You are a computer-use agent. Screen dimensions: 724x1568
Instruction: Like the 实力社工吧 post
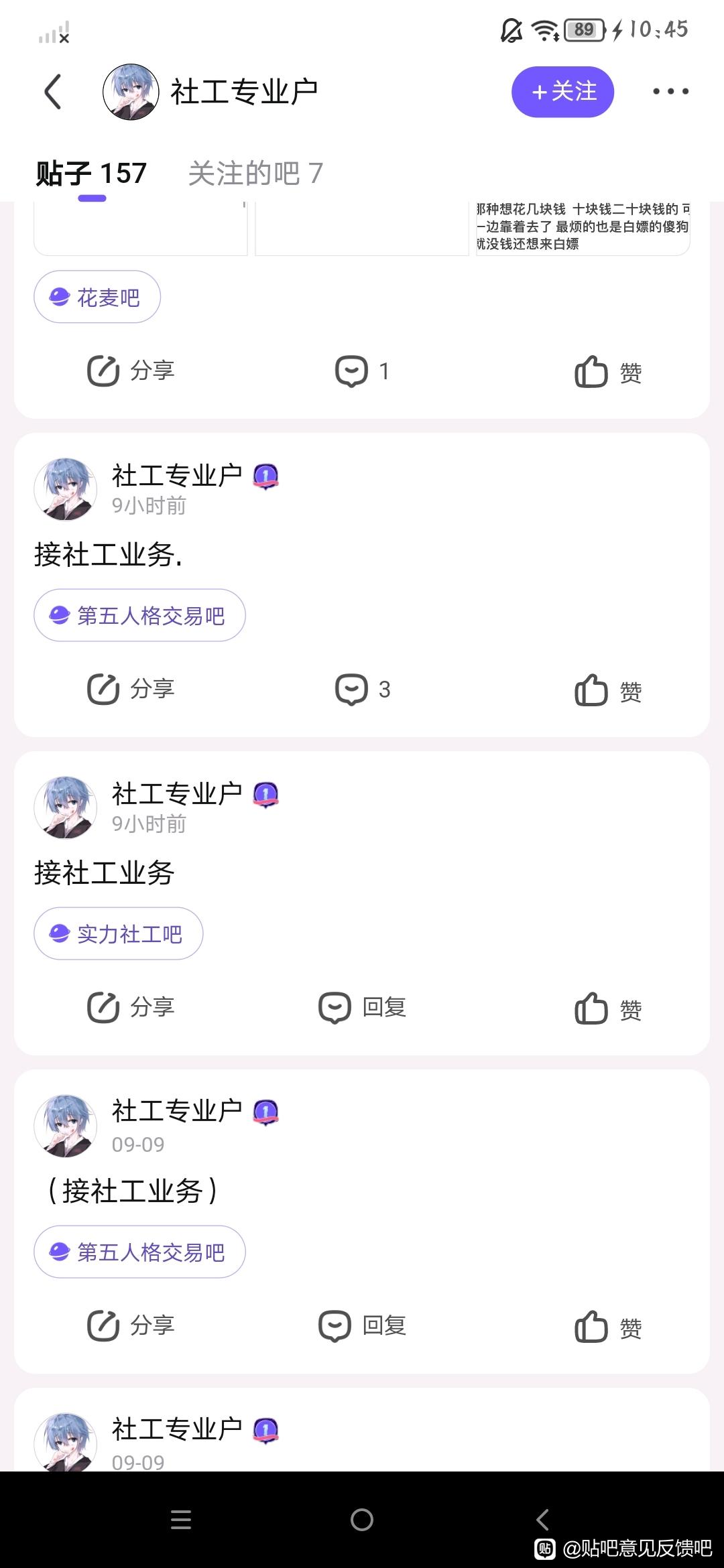coord(608,1009)
